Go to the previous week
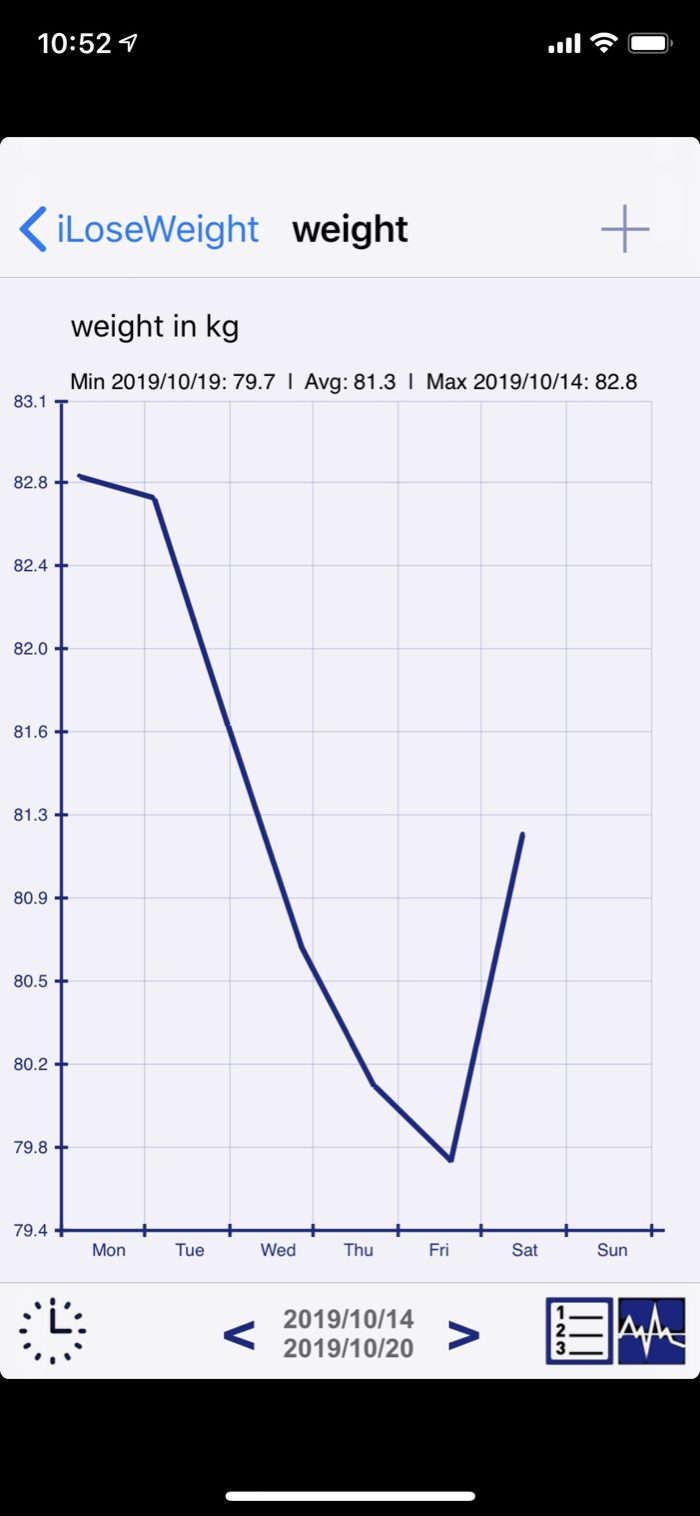Viewport: 700px width, 1516px height. 238,1334
